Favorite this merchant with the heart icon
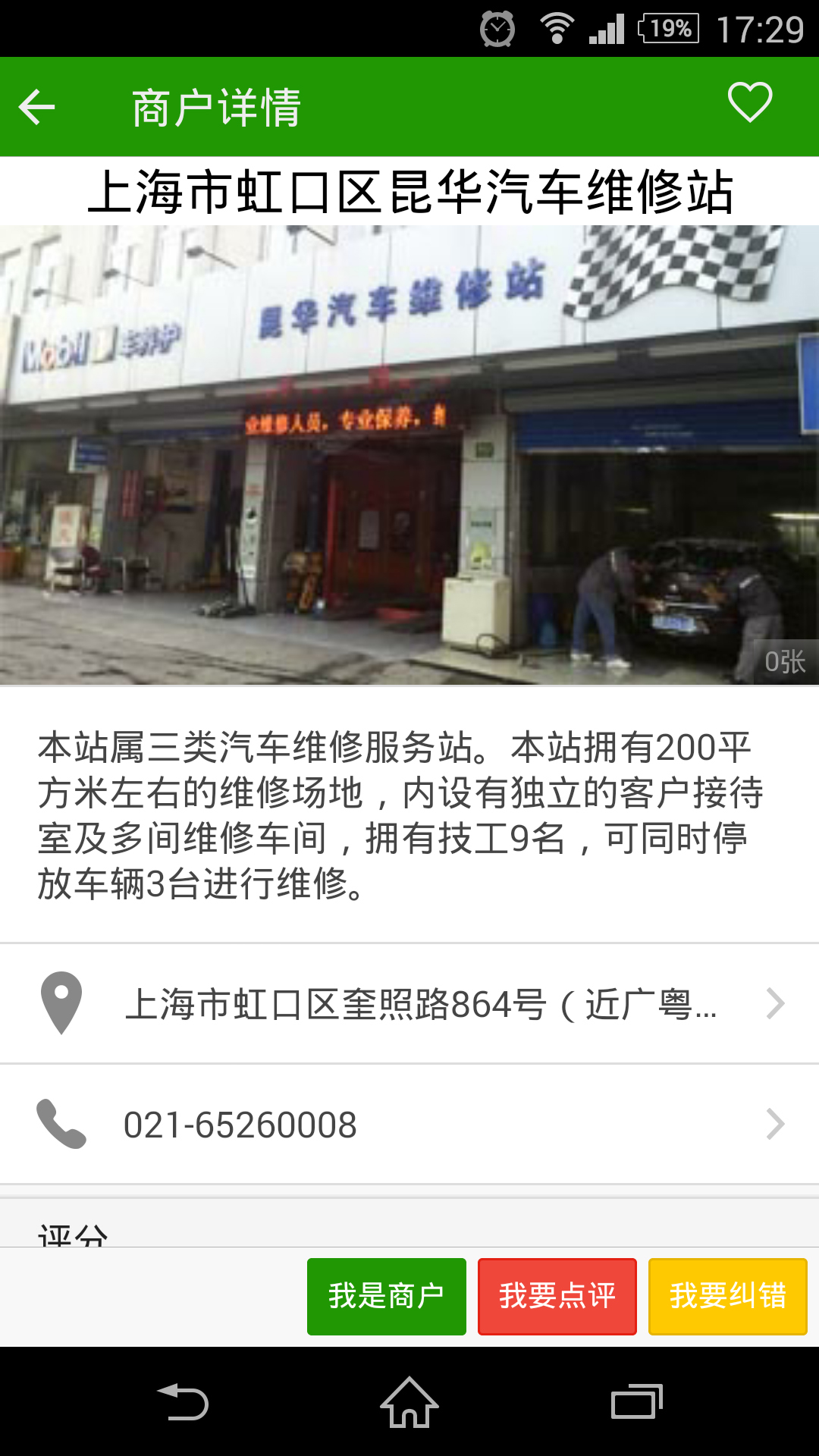819x1456 pixels. 750,102
